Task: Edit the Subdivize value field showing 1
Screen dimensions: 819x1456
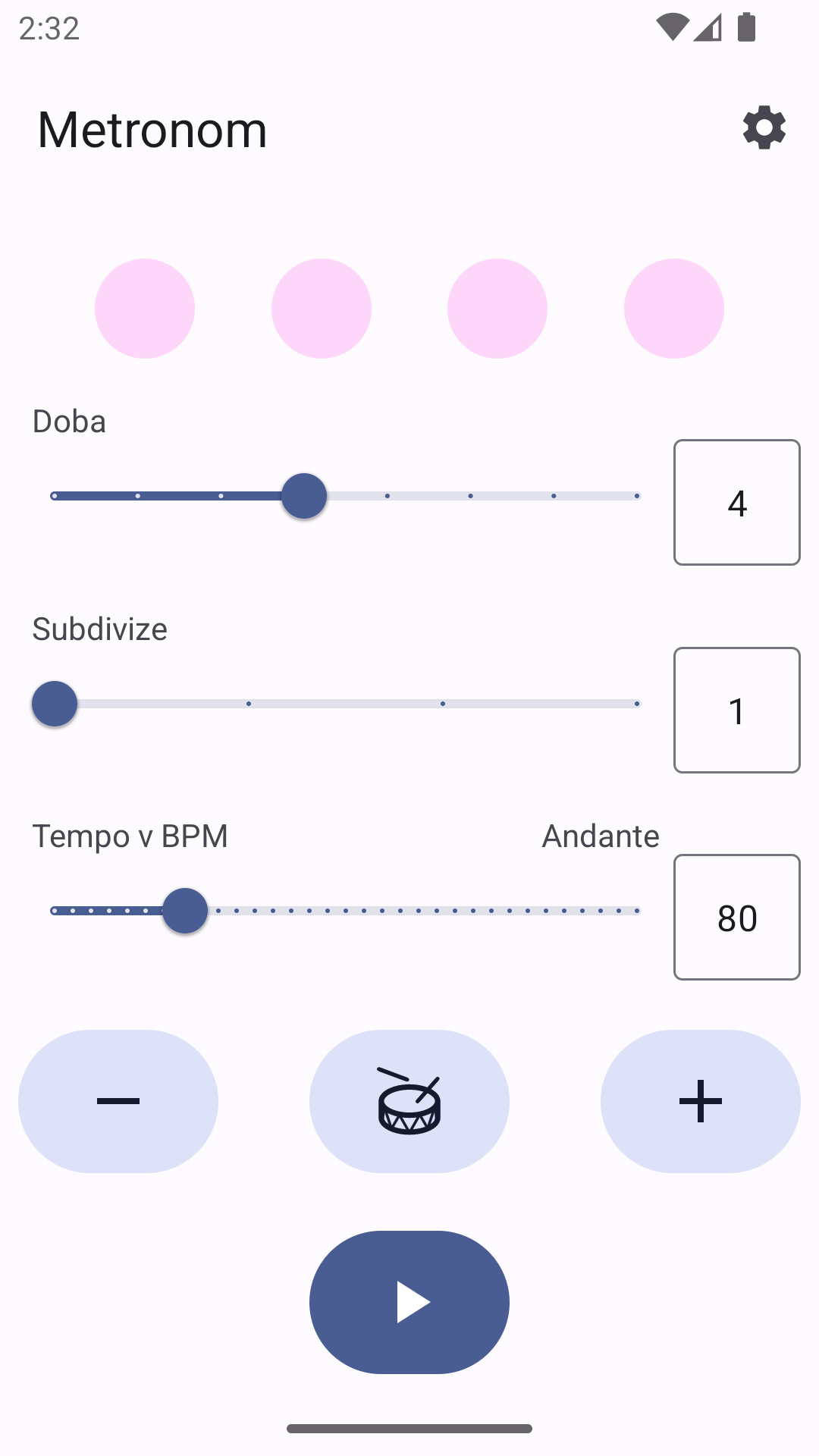Action: point(736,710)
